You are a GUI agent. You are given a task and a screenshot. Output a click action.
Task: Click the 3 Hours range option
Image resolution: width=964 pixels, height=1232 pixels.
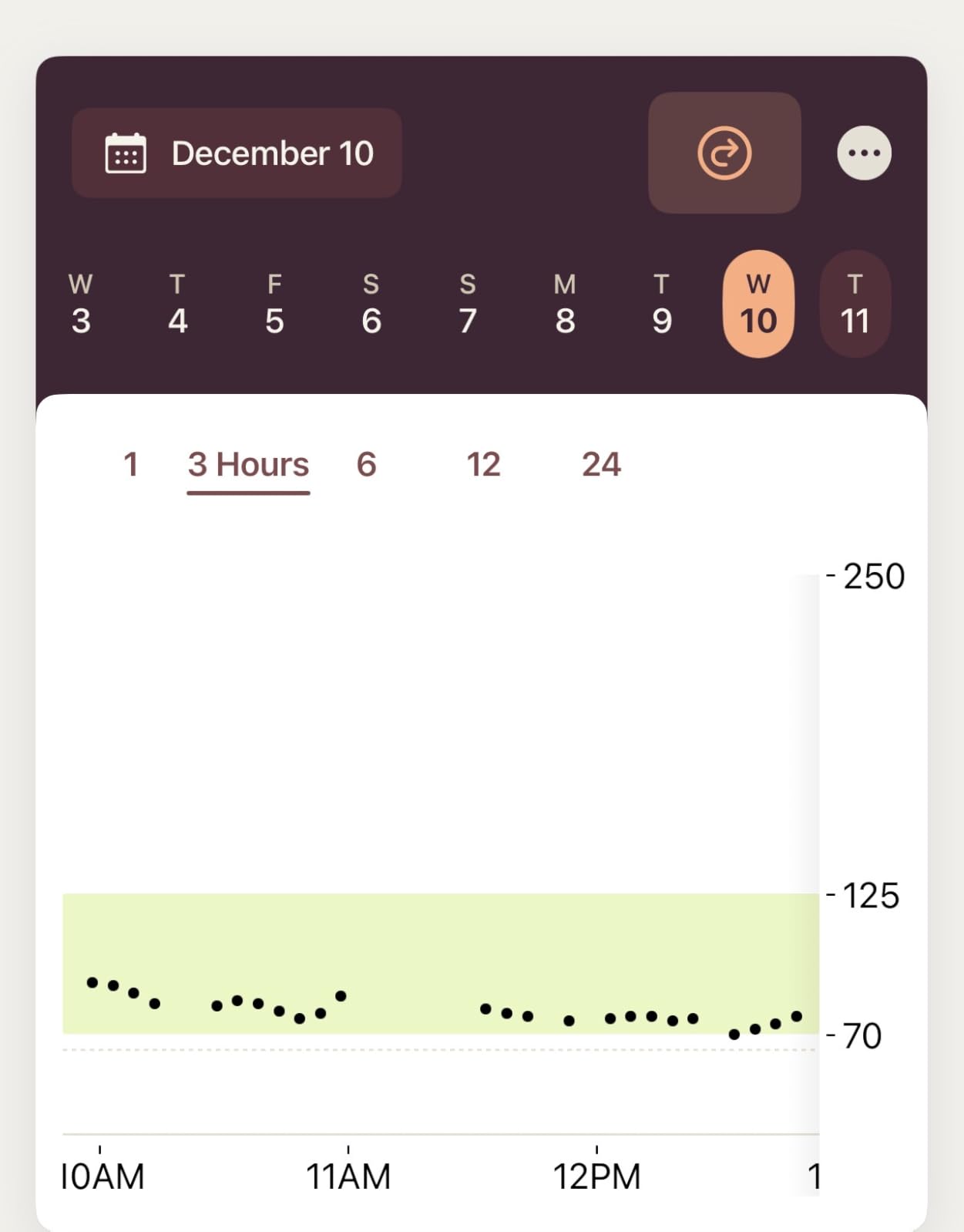[x=248, y=463]
